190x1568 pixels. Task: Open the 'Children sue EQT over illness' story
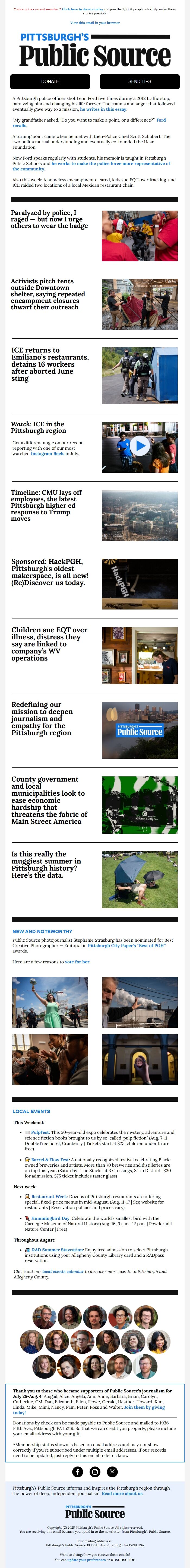(49, 643)
